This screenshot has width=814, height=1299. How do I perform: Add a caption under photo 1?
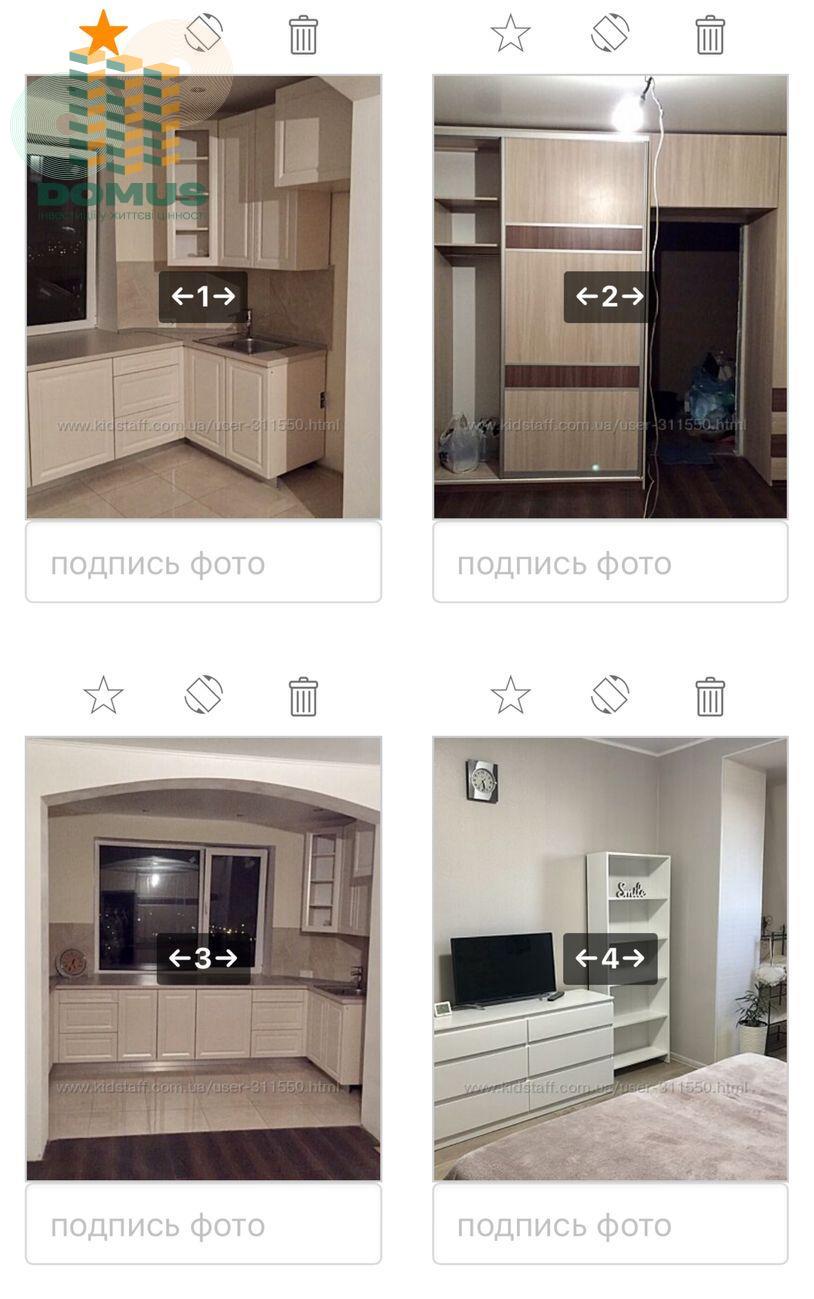203,563
